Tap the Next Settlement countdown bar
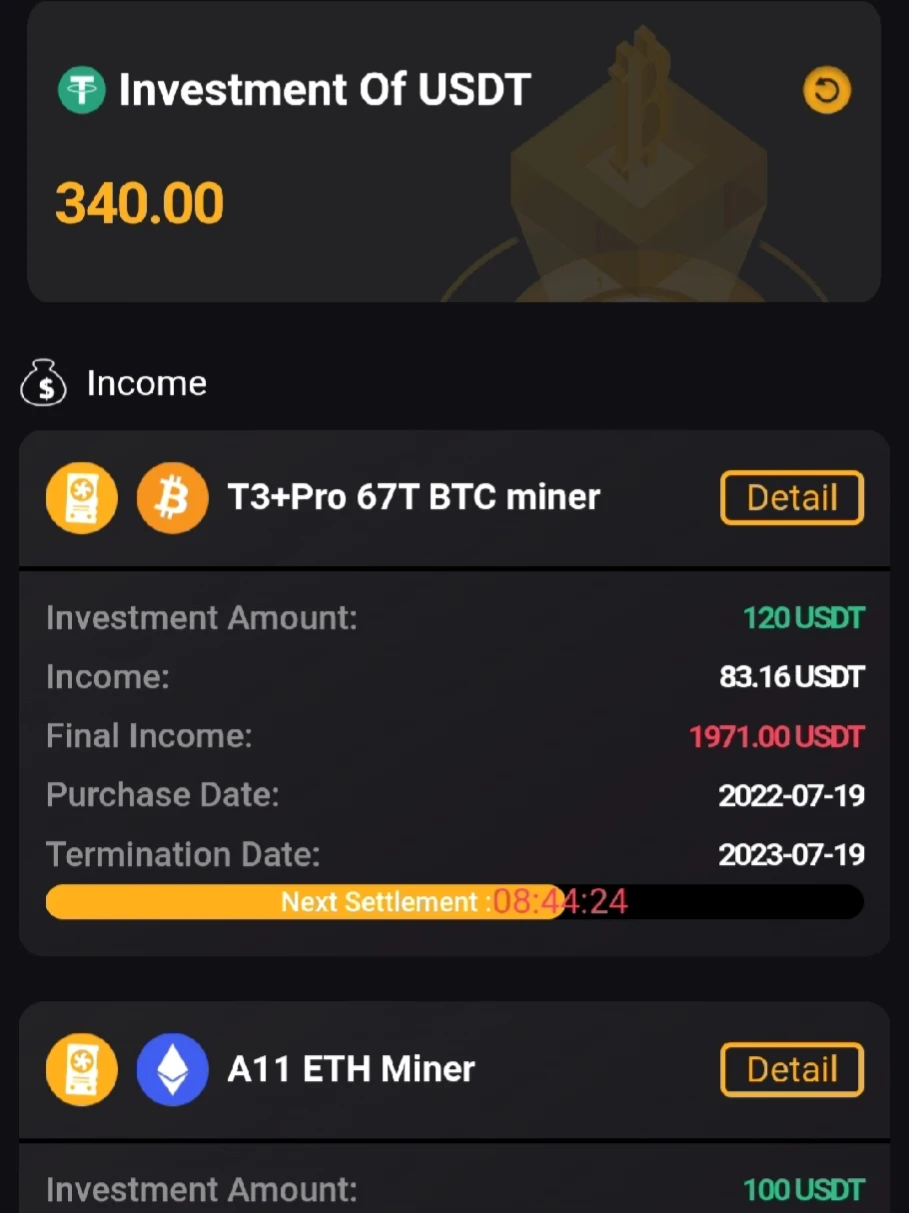Screen dimensions: 909x1213 (454, 901)
